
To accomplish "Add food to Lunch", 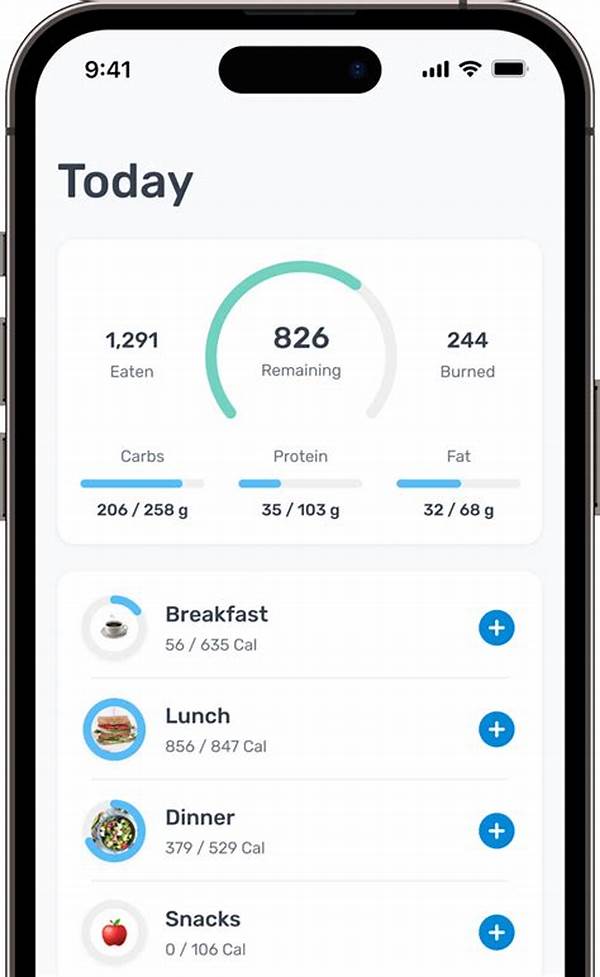I will [x=496, y=730].
